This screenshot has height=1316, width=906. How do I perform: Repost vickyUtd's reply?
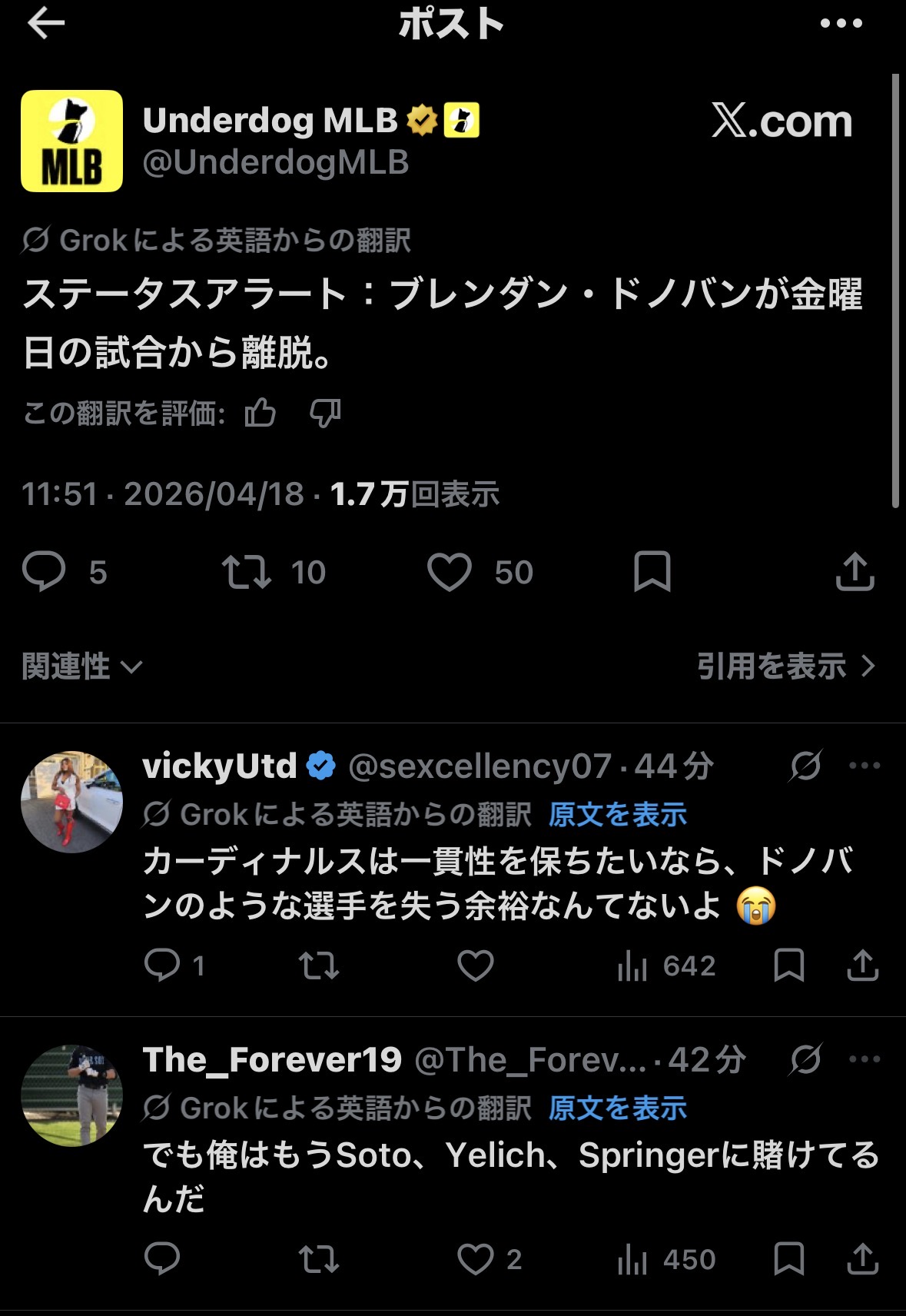[318, 965]
